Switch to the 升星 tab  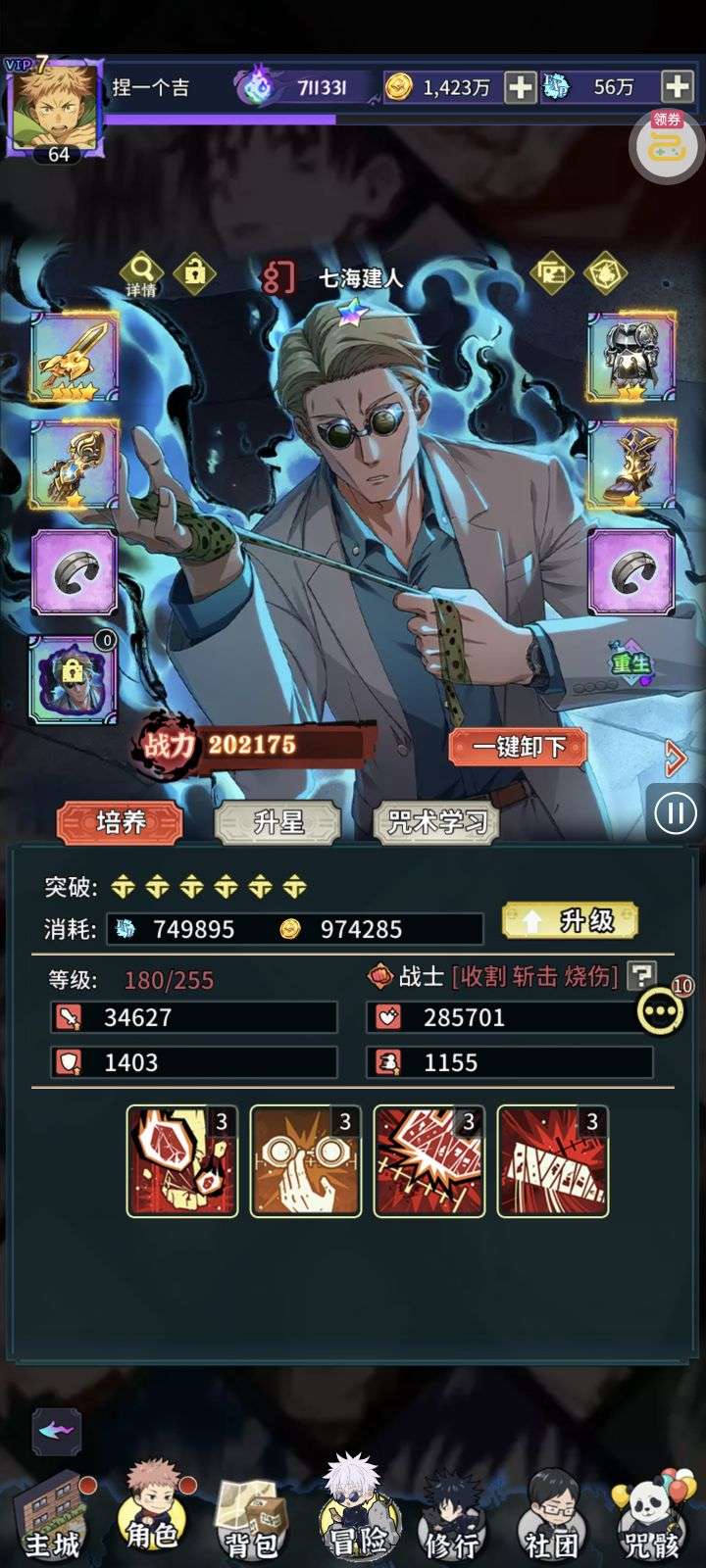click(x=277, y=822)
